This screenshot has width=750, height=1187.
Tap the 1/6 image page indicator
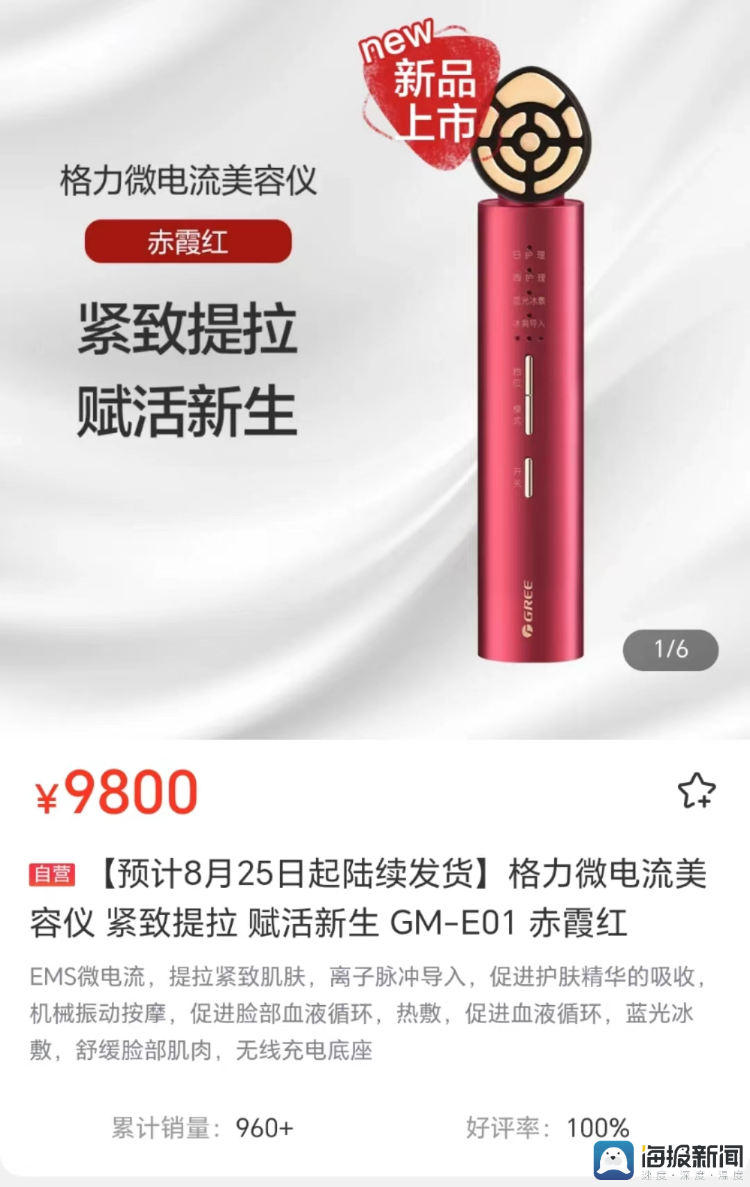click(x=670, y=649)
